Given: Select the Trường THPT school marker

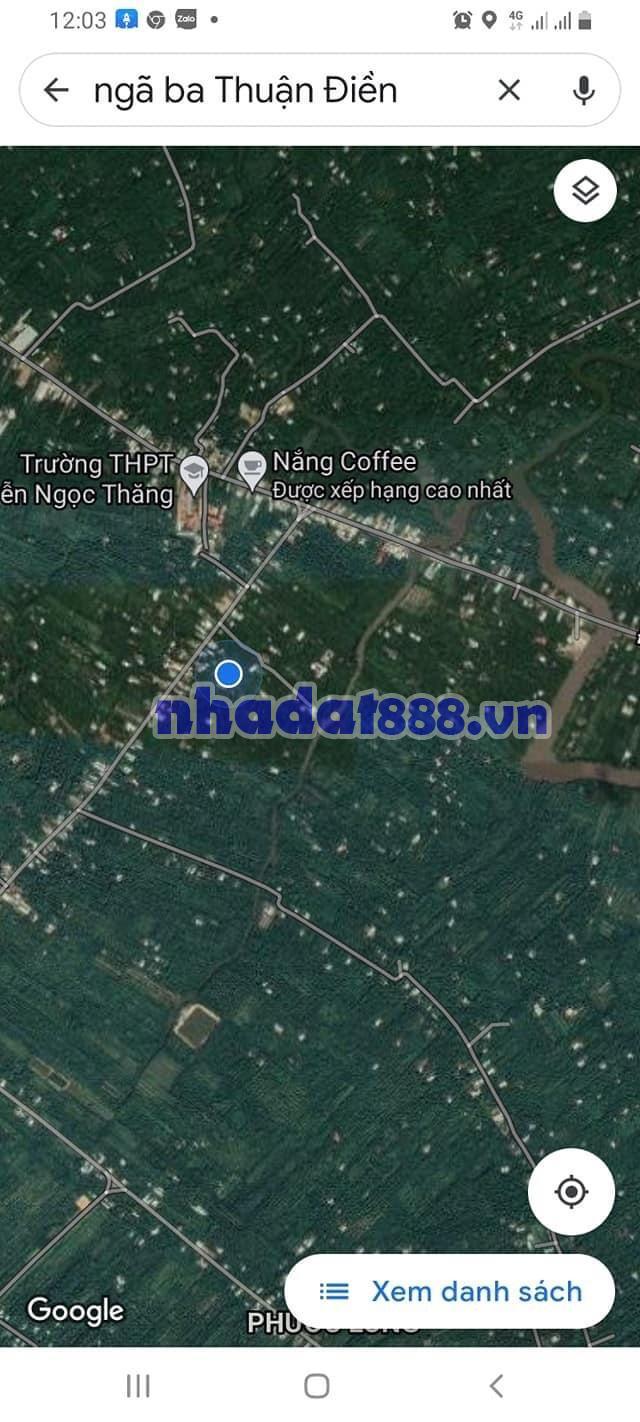Looking at the screenshot, I should pyautogui.click(x=193, y=473).
